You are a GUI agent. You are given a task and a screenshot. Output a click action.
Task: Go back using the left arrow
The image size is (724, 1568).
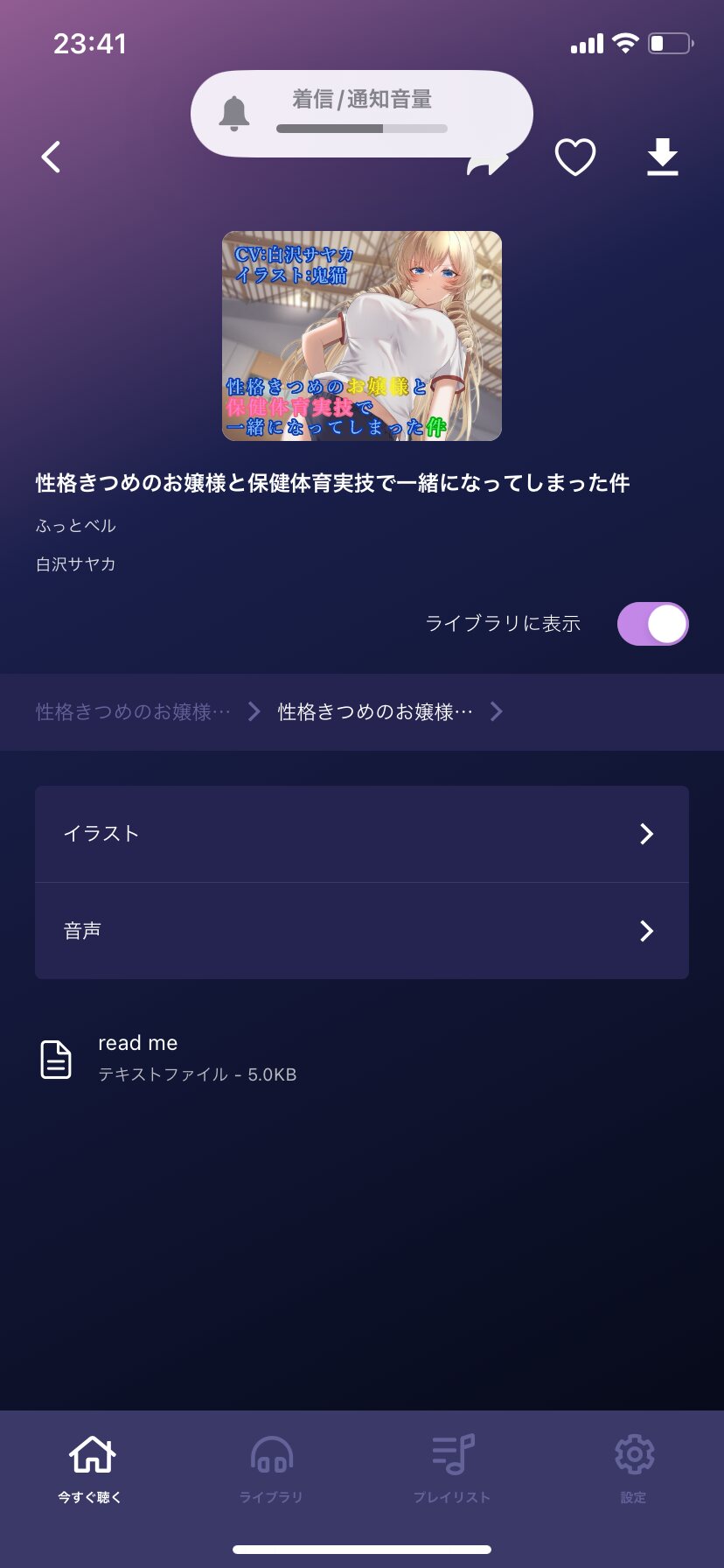[52, 157]
